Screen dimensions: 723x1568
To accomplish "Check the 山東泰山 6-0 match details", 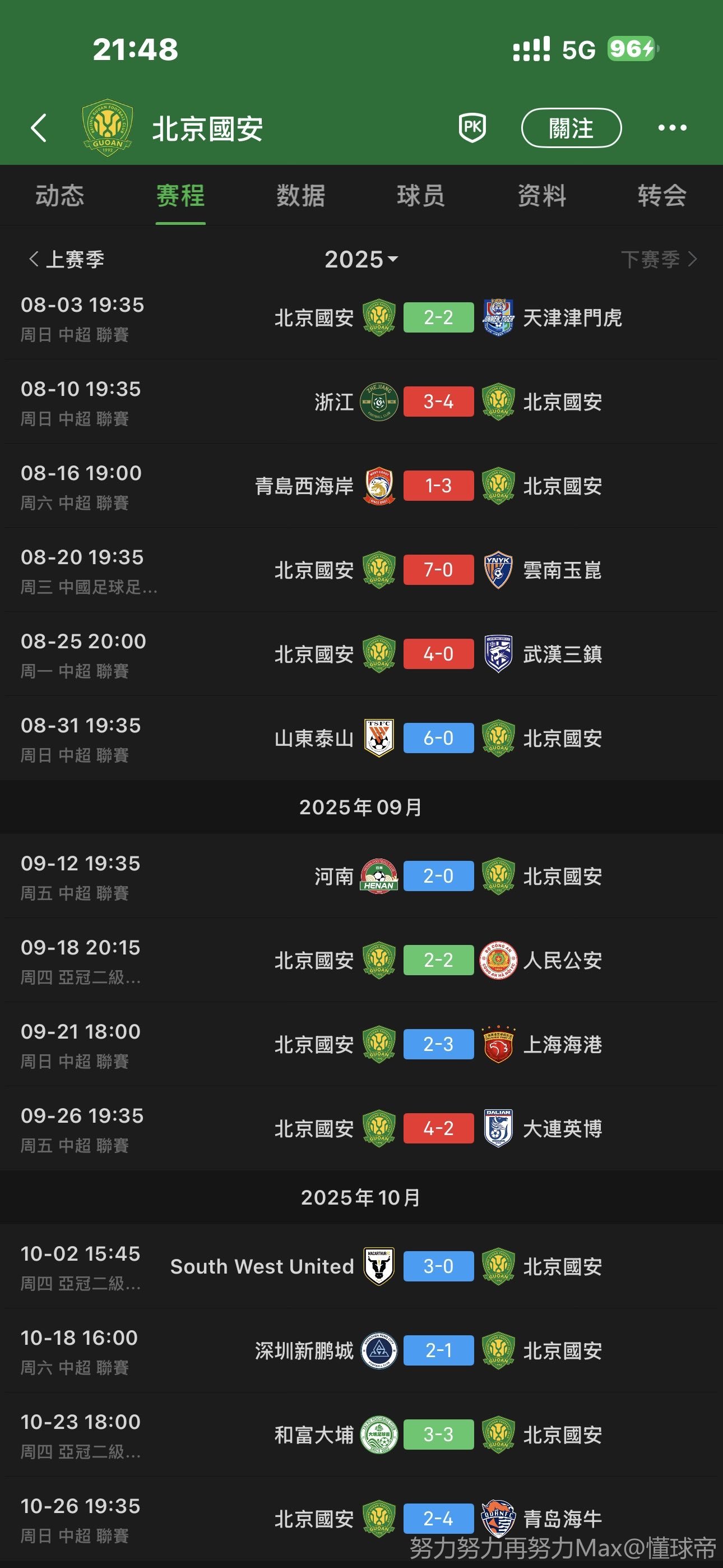I will coord(438,739).
